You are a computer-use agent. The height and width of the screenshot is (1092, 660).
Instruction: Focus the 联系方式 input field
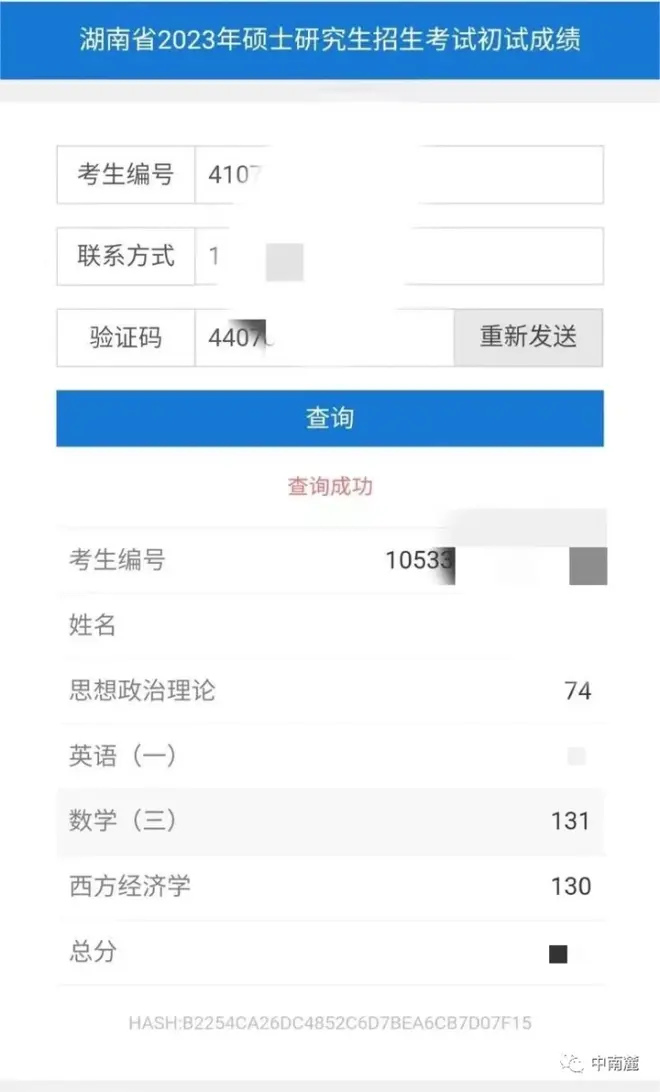point(400,256)
